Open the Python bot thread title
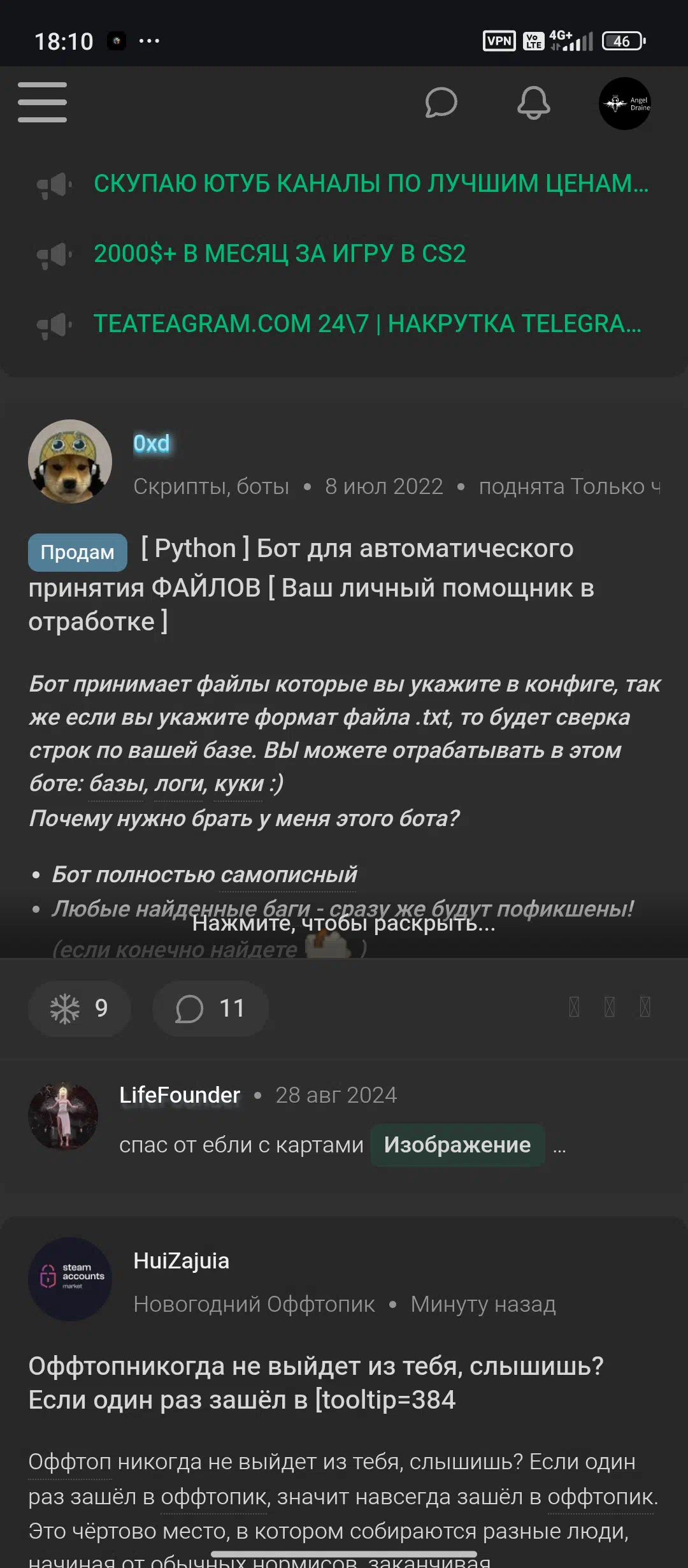This screenshot has width=688, height=1568. (311, 584)
